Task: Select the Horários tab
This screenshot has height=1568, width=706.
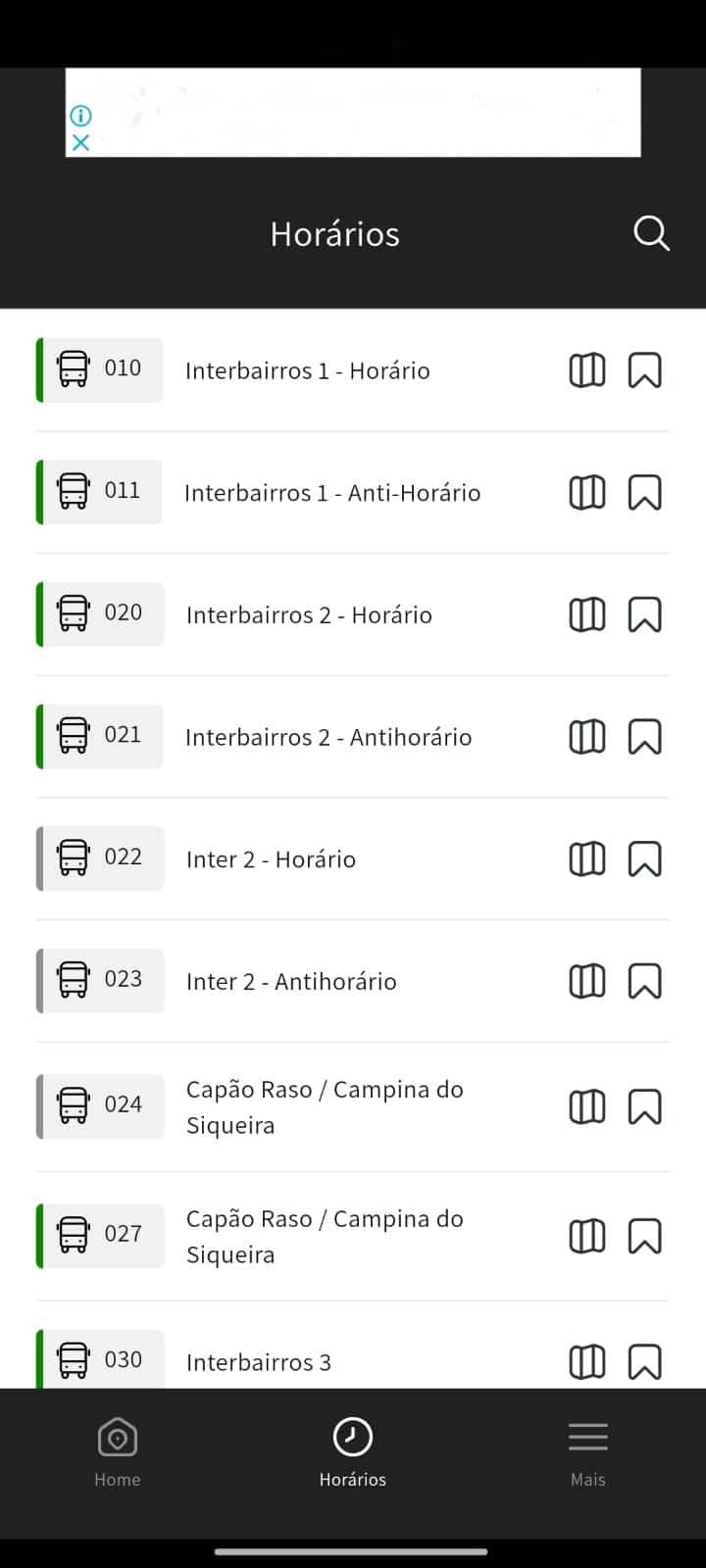Action: 353,1452
